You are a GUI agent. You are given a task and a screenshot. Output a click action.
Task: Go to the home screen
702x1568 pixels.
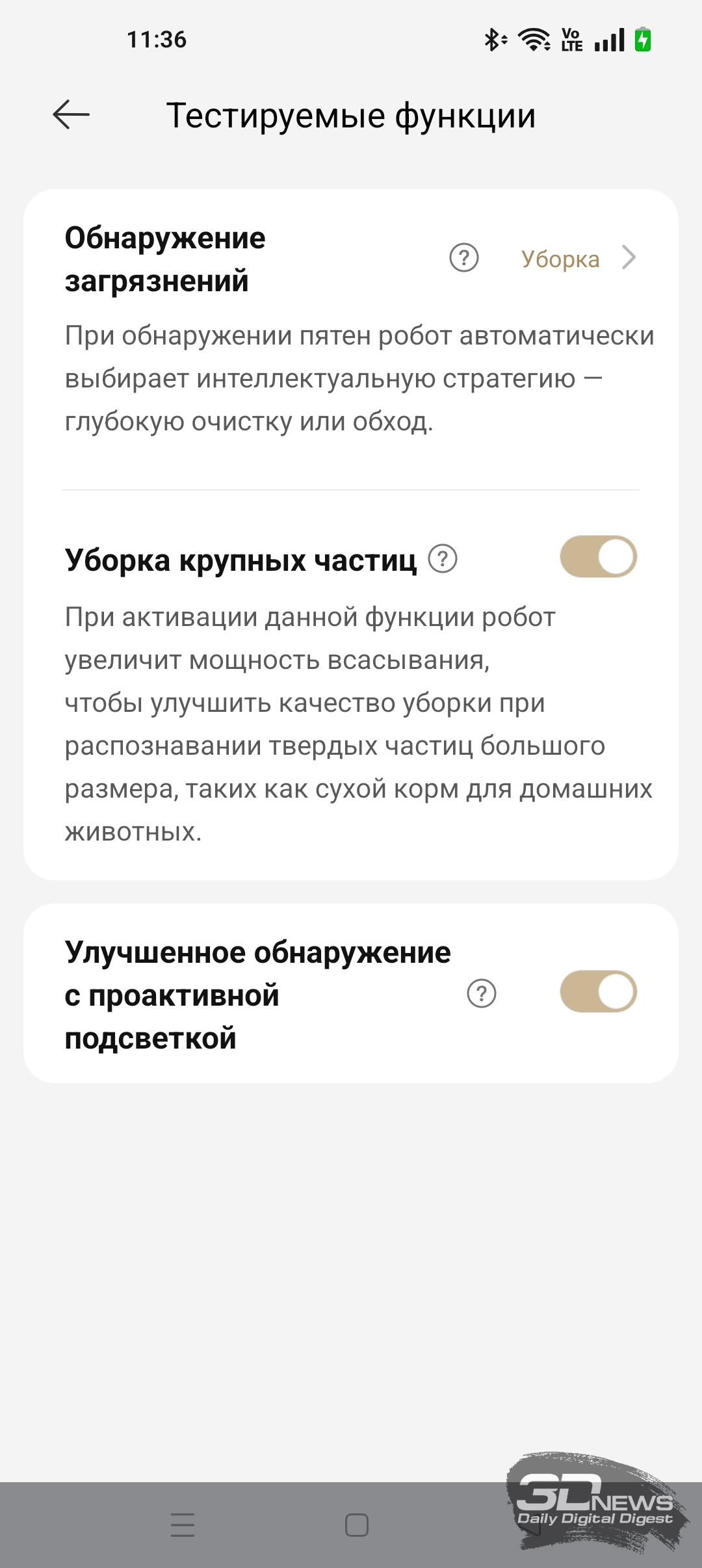356,1524
